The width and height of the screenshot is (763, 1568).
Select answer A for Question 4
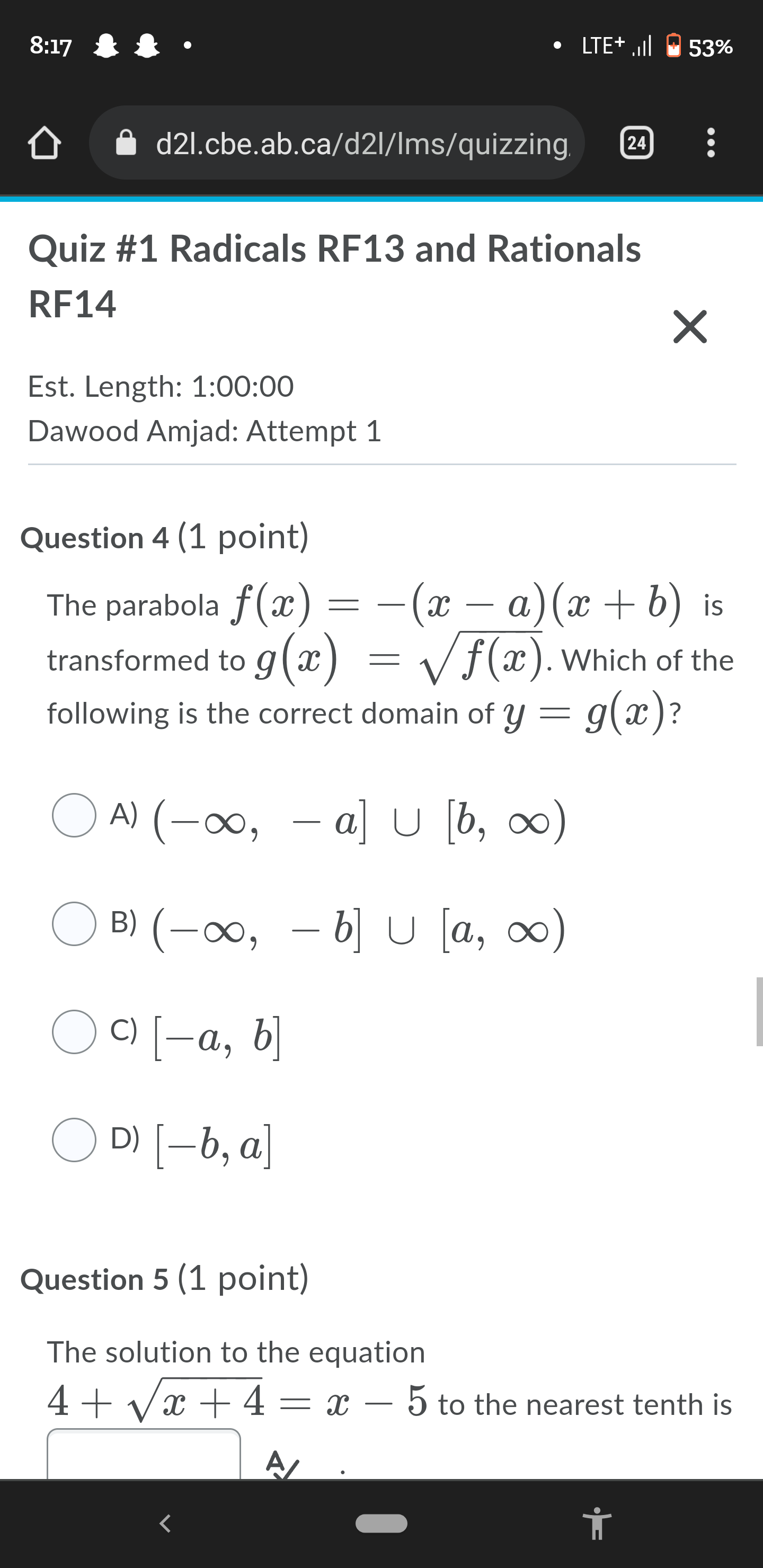coord(74,815)
